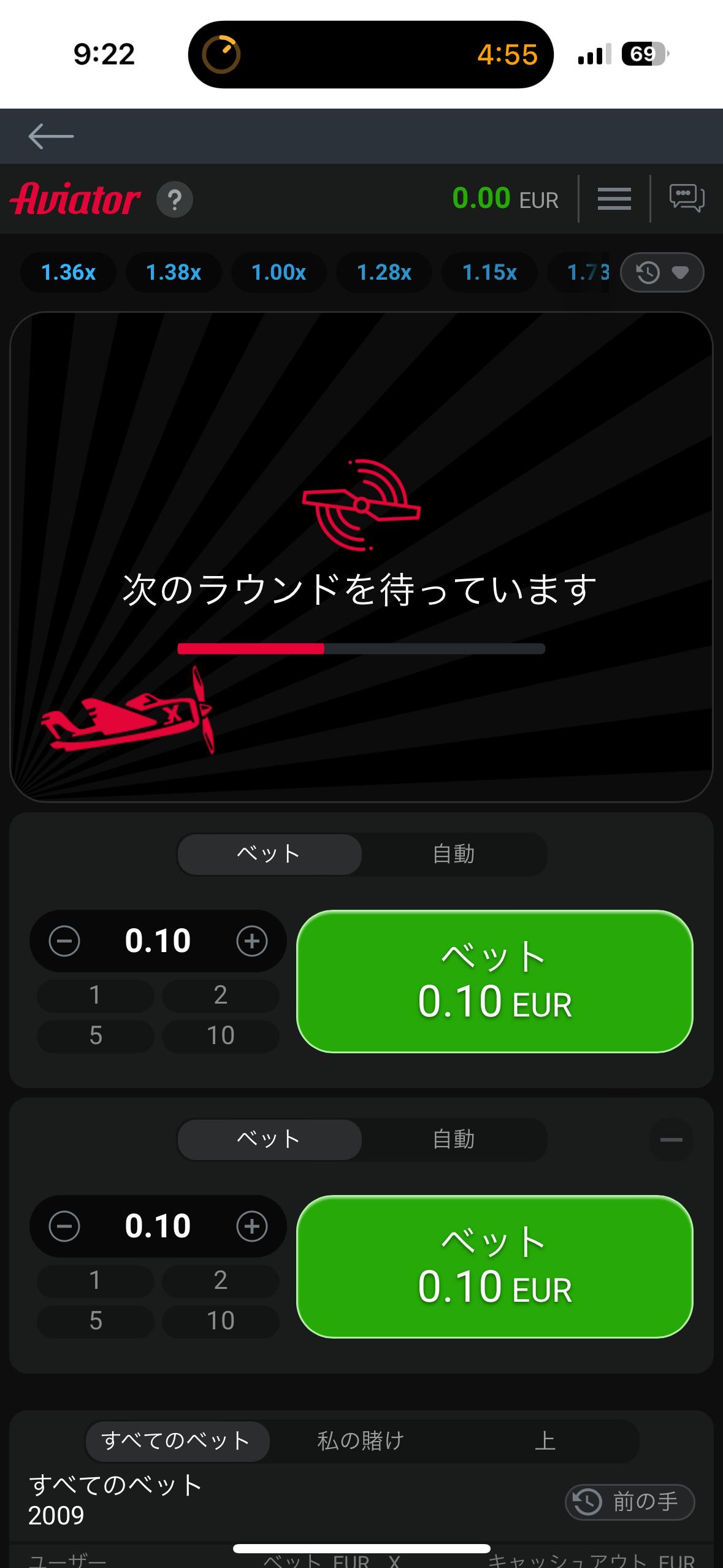Select quick amount 5 in first panel
This screenshot has height=1568, width=723.
coord(96,1036)
